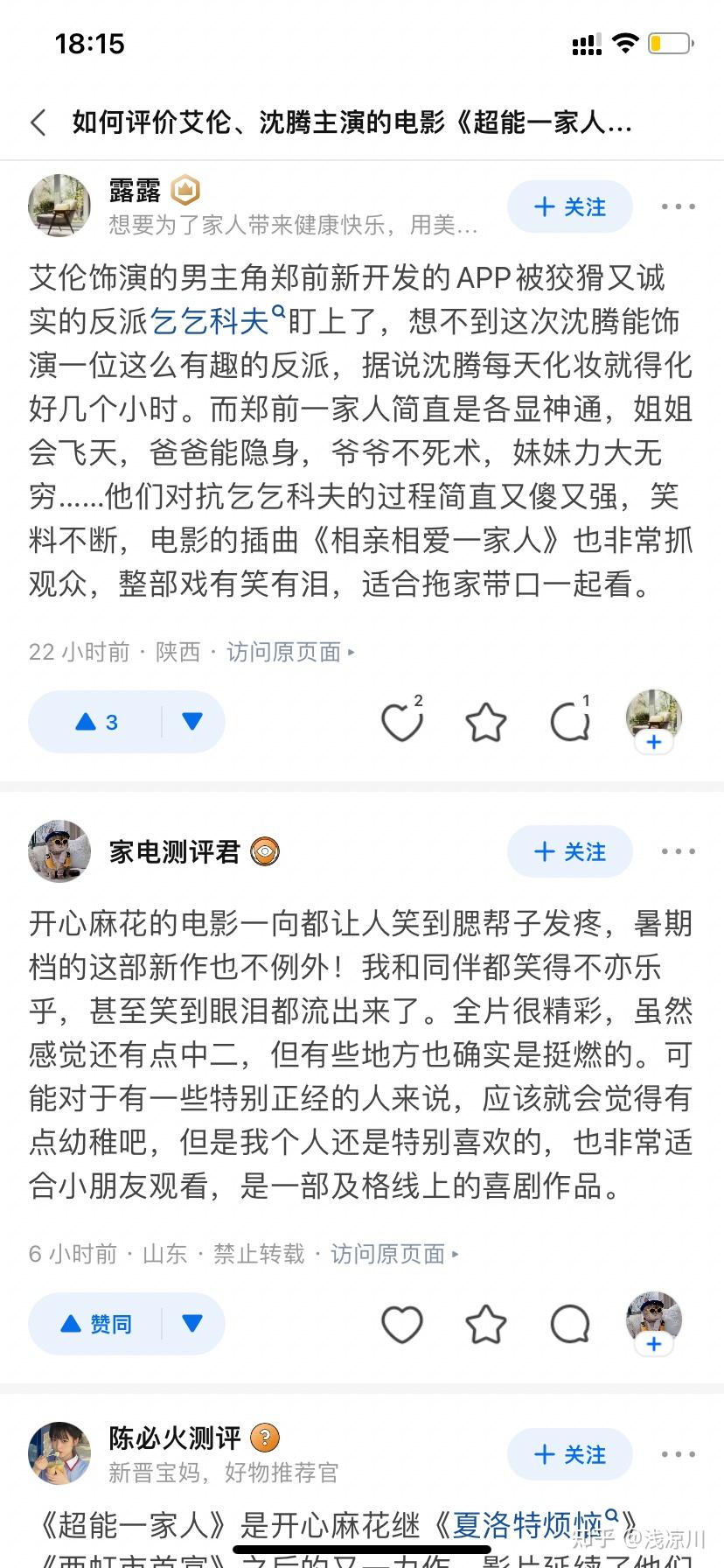Image resolution: width=724 pixels, height=1568 pixels.
Task: Bookmark 露露's answer with the star
Action: coord(485,722)
